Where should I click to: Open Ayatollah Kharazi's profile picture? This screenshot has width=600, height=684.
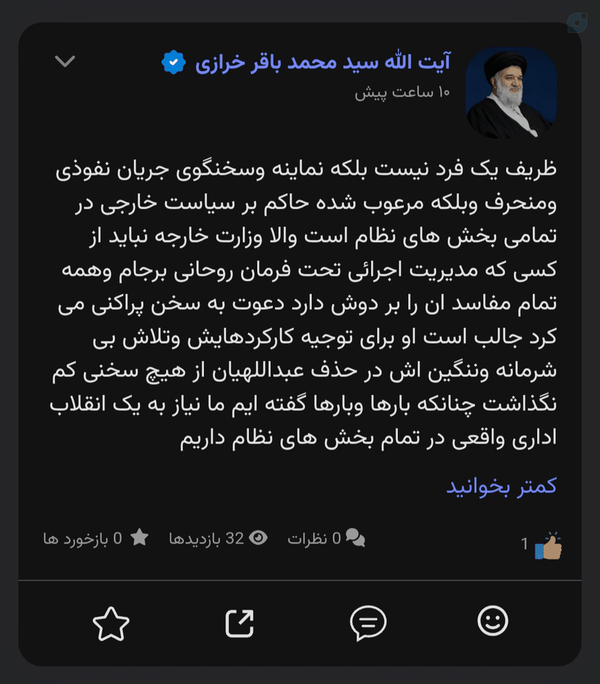(x=511, y=93)
